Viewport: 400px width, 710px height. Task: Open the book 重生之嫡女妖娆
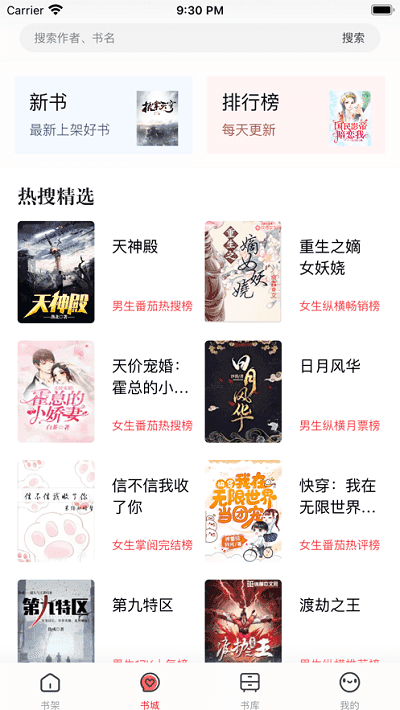[x=293, y=272]
